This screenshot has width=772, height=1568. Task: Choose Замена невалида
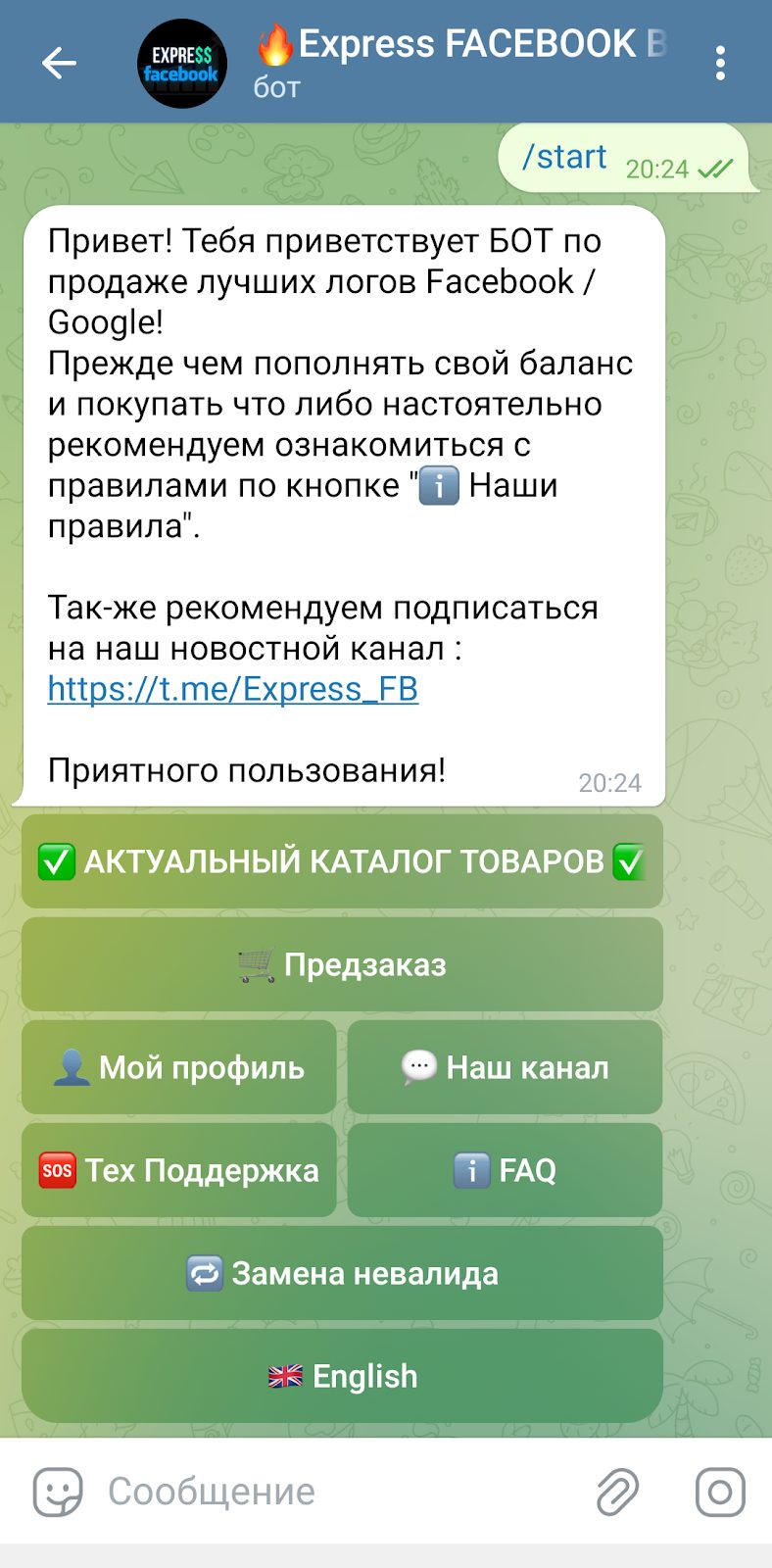pyautogui.click(x=342, y=1273)
